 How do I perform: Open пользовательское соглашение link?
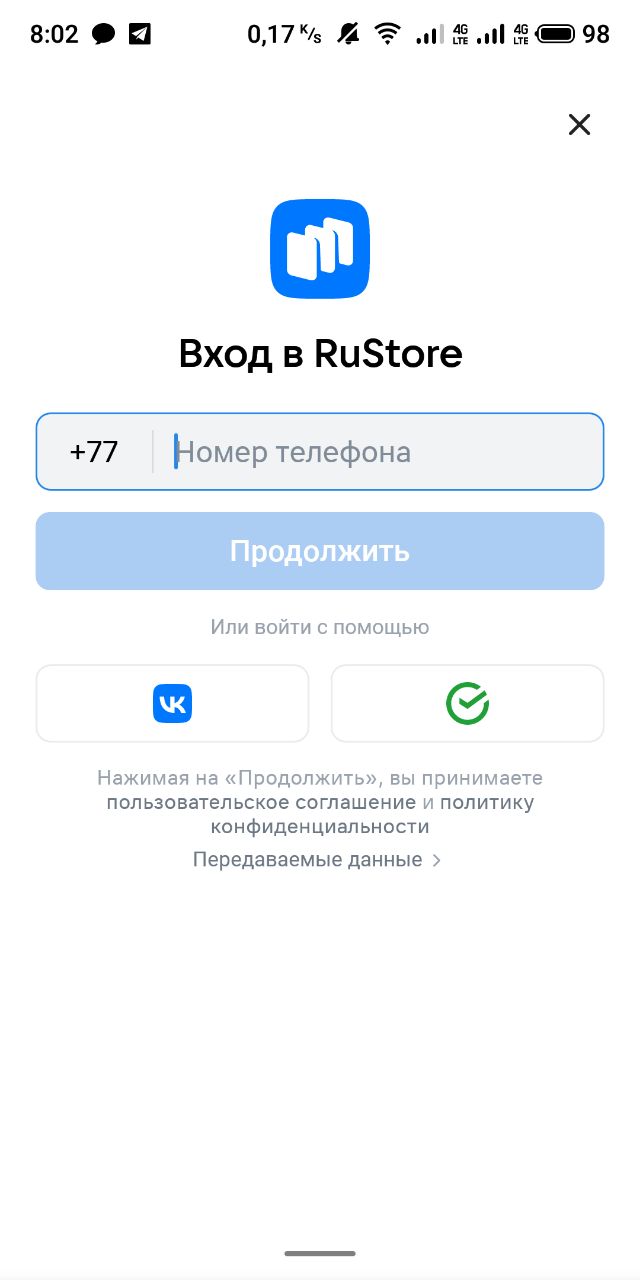tap(261, 802)
